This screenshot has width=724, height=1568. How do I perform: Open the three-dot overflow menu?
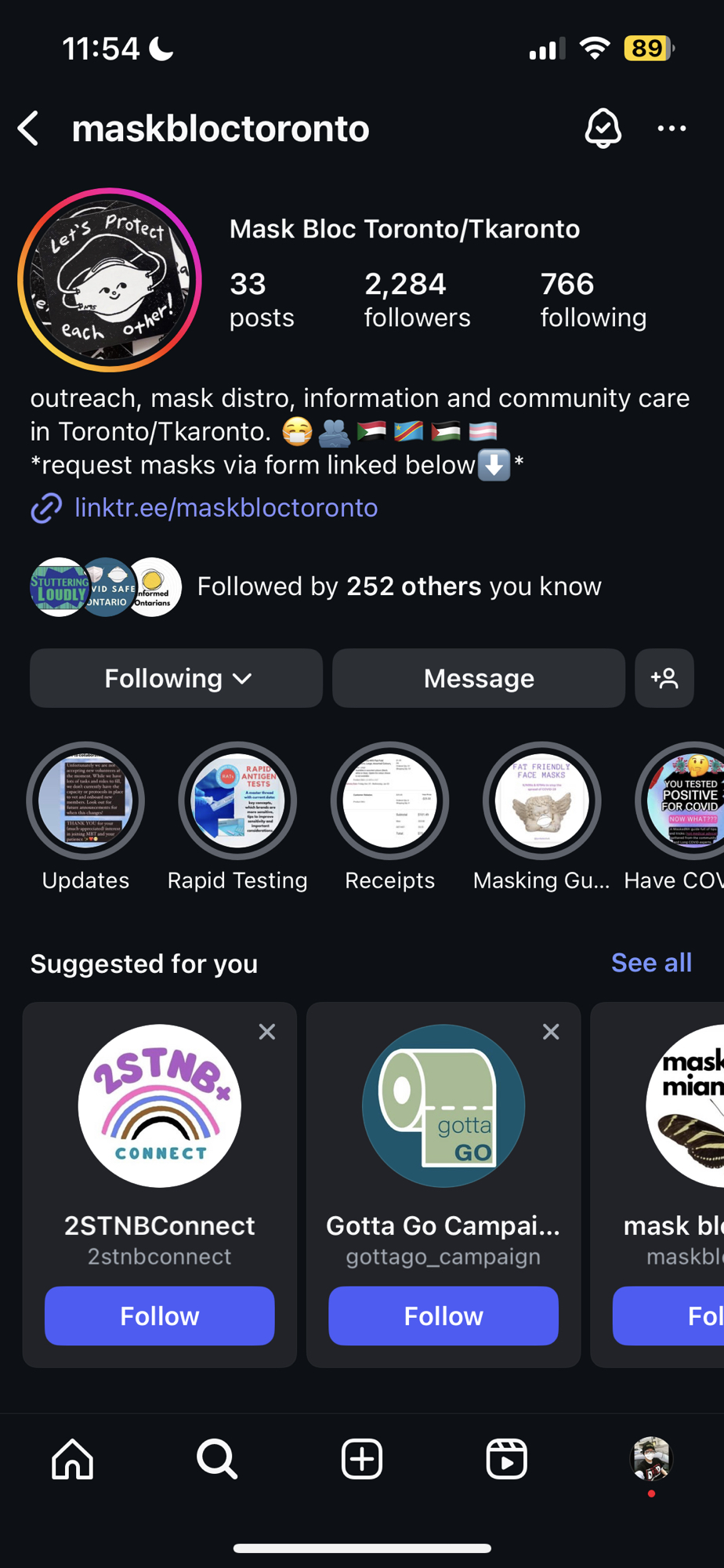[x=672, y=129]
